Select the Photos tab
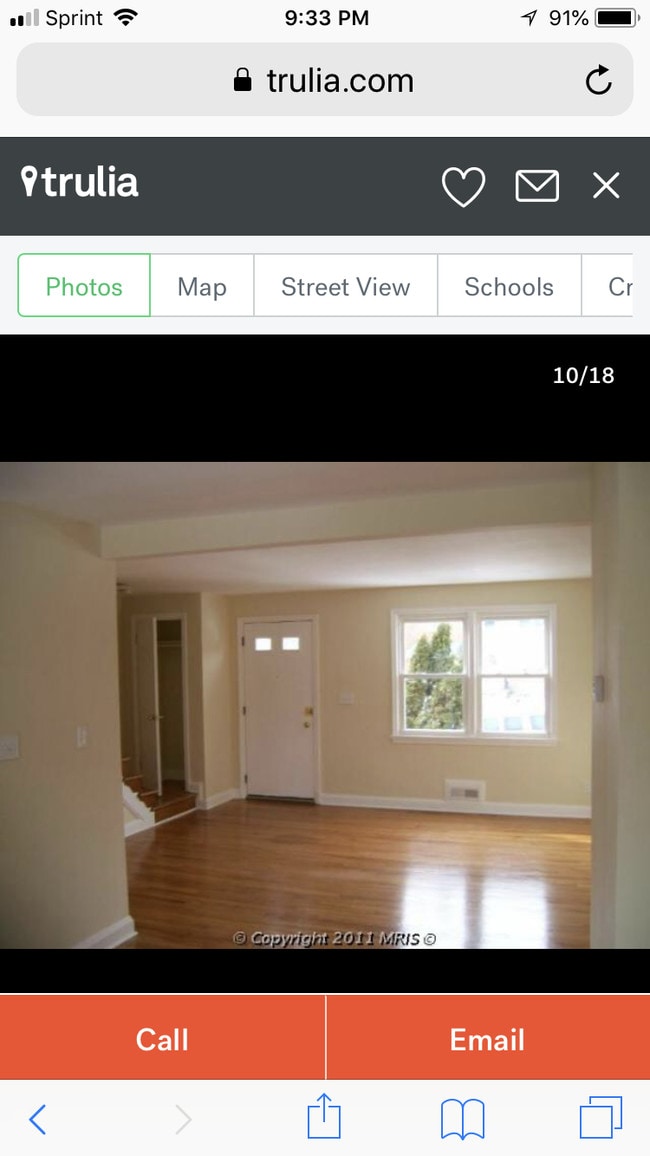 click(84, 287)
